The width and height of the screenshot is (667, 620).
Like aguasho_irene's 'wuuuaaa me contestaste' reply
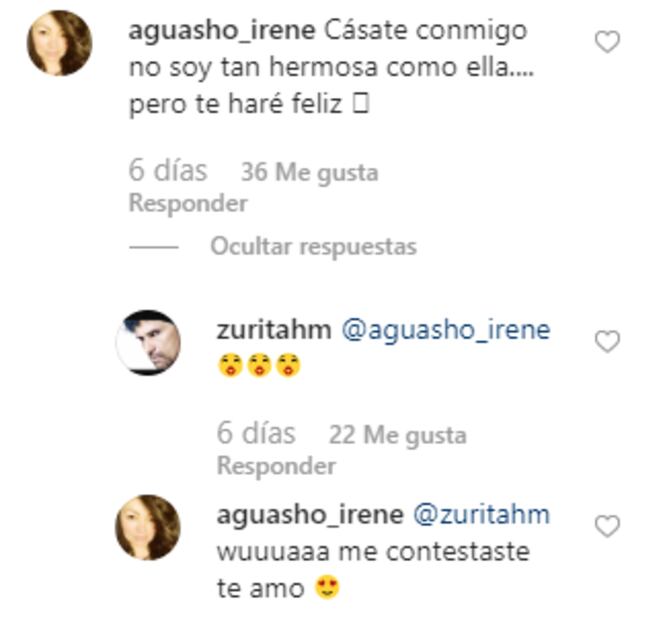(607, 526)
